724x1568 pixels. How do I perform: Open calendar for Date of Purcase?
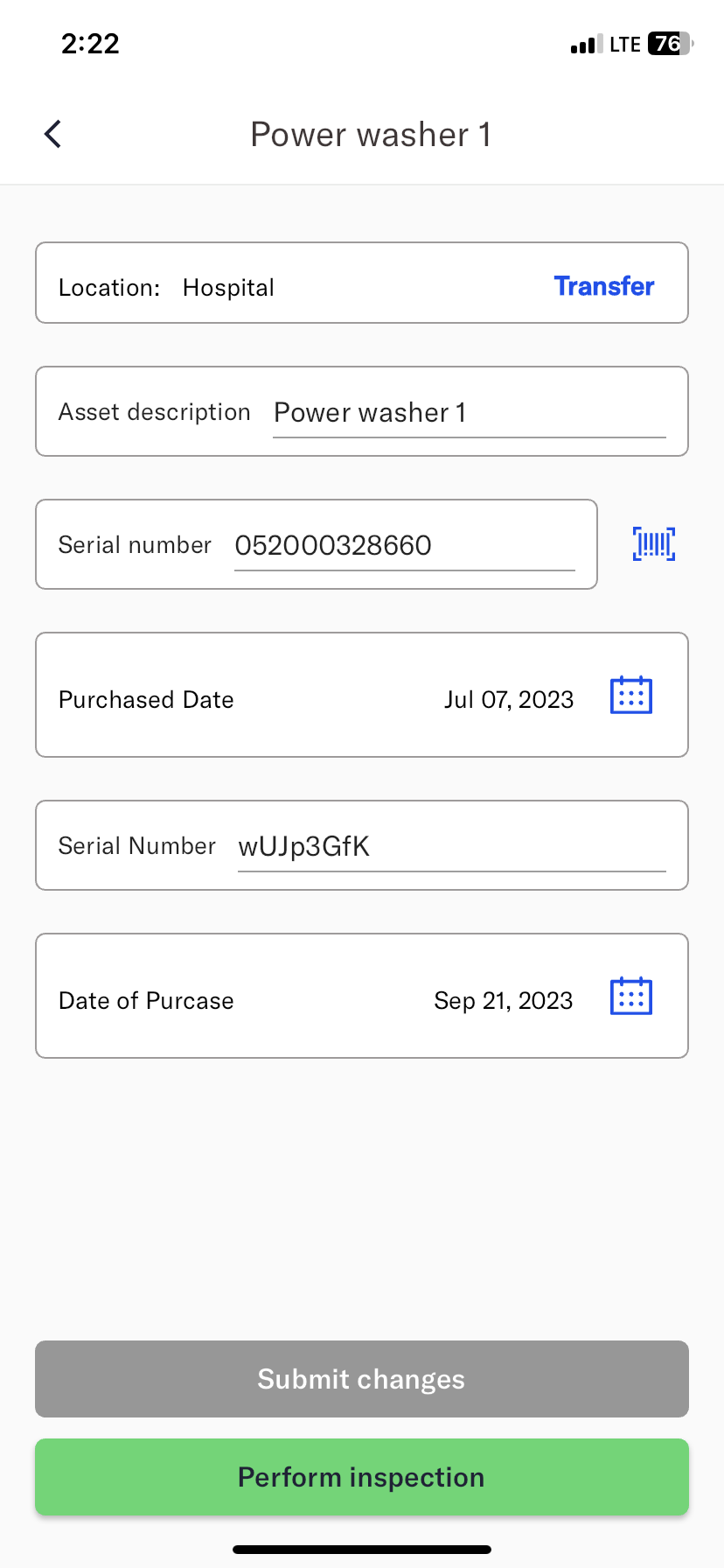coord(630,997)
